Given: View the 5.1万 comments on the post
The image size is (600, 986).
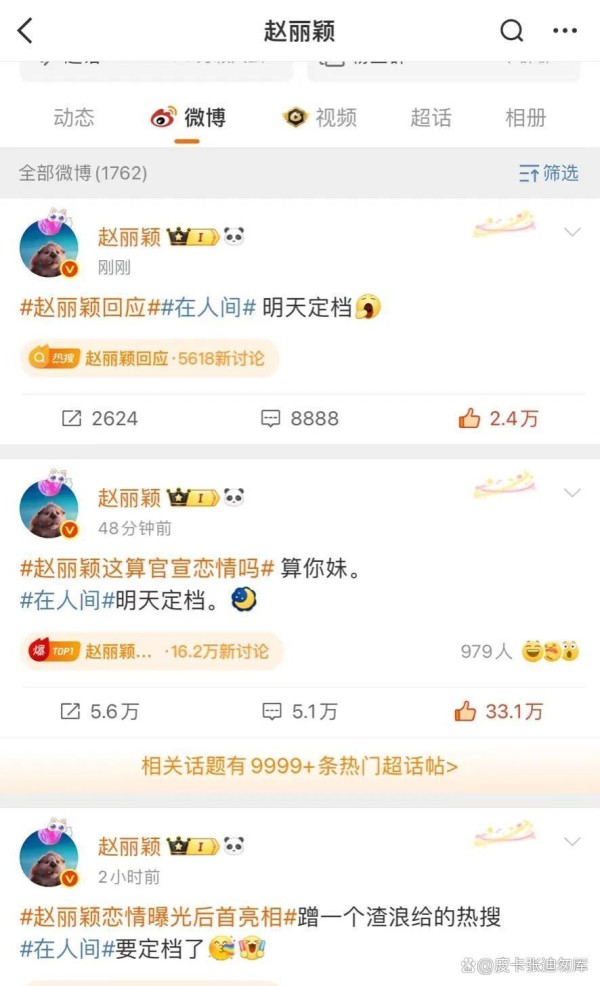Looking at the screenshot, I should click(299, 711).
